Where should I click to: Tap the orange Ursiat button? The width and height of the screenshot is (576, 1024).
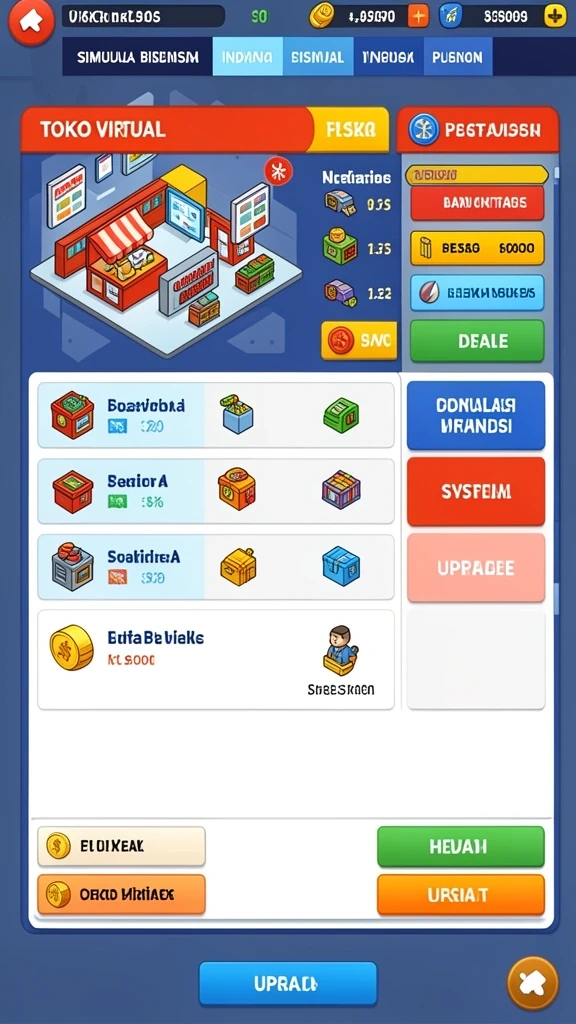[460, 895]
